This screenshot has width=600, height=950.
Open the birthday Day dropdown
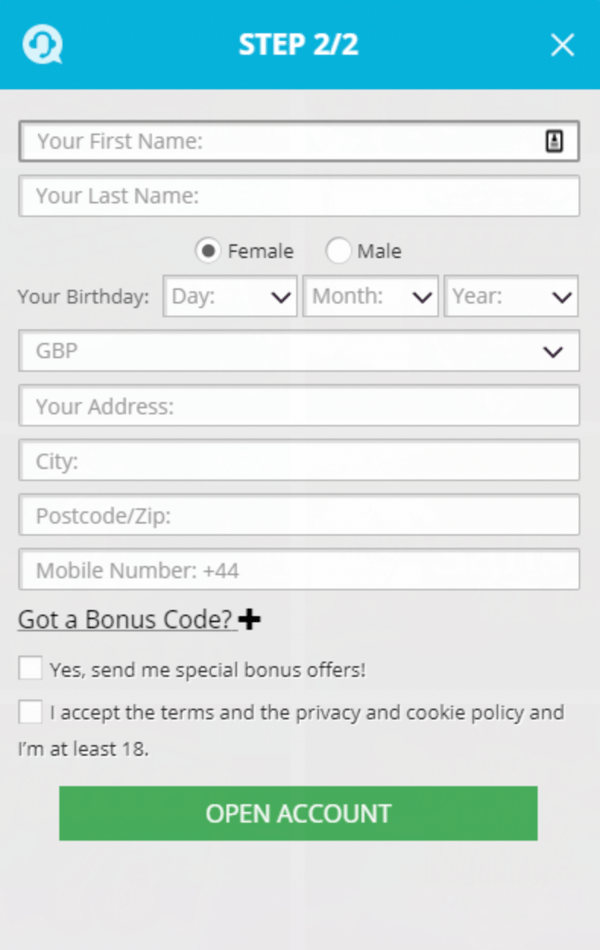pyautogui.click(x=230, y=297)
